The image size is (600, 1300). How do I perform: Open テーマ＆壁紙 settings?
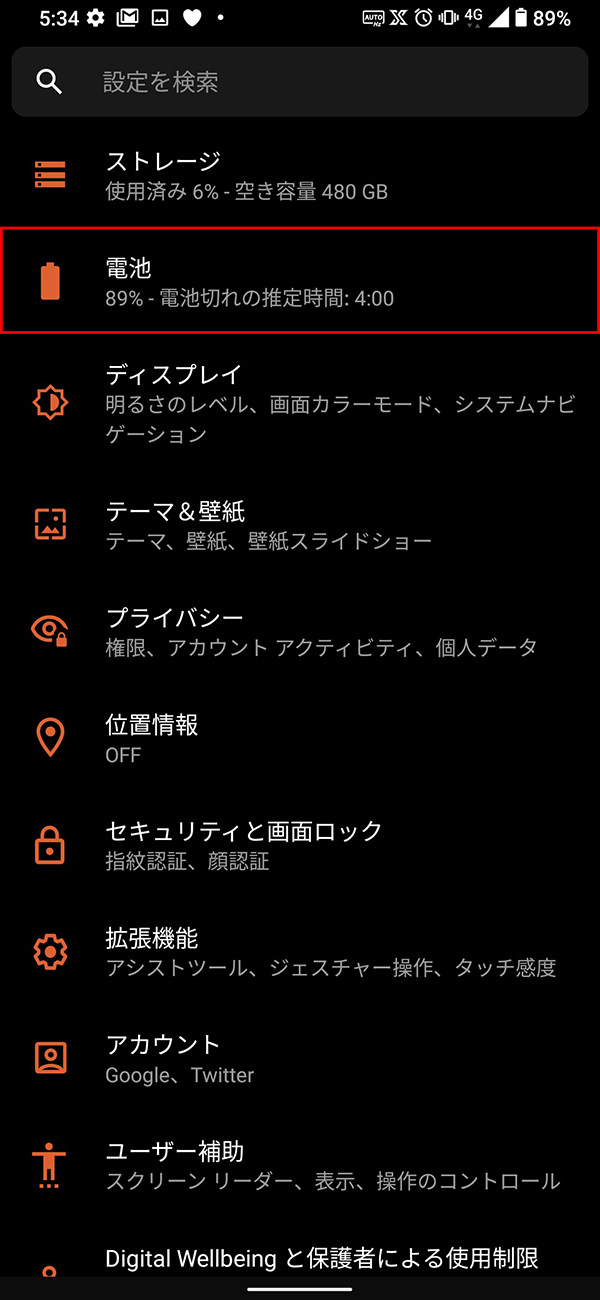tap(300, 525)
